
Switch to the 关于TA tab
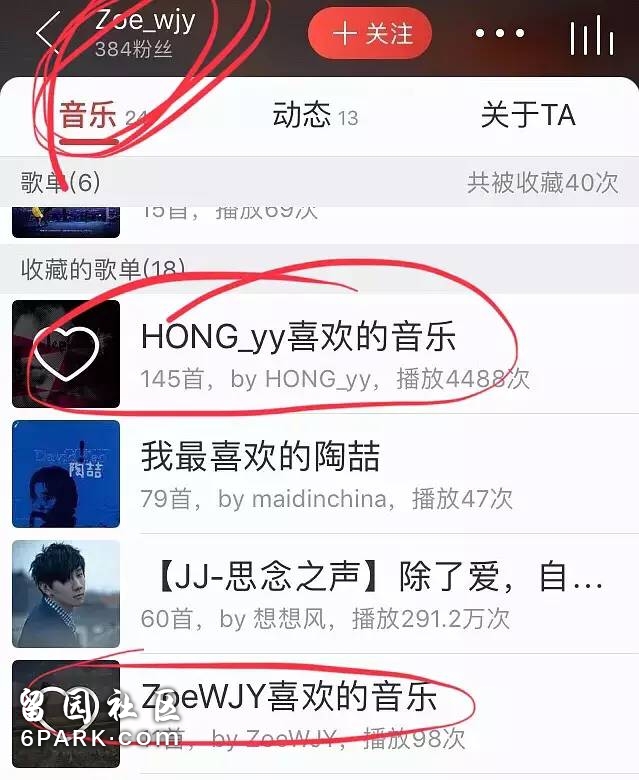click(x=527, y=116)
